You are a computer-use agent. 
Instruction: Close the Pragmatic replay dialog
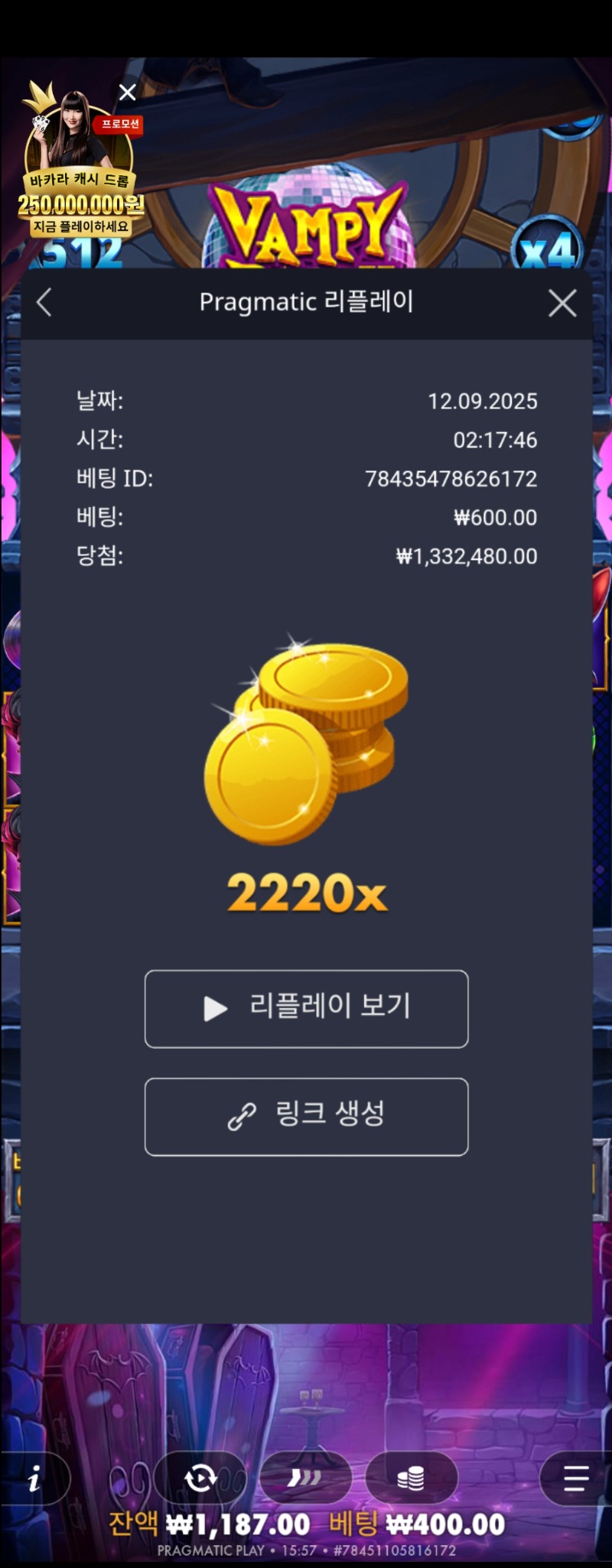[562, 304]
